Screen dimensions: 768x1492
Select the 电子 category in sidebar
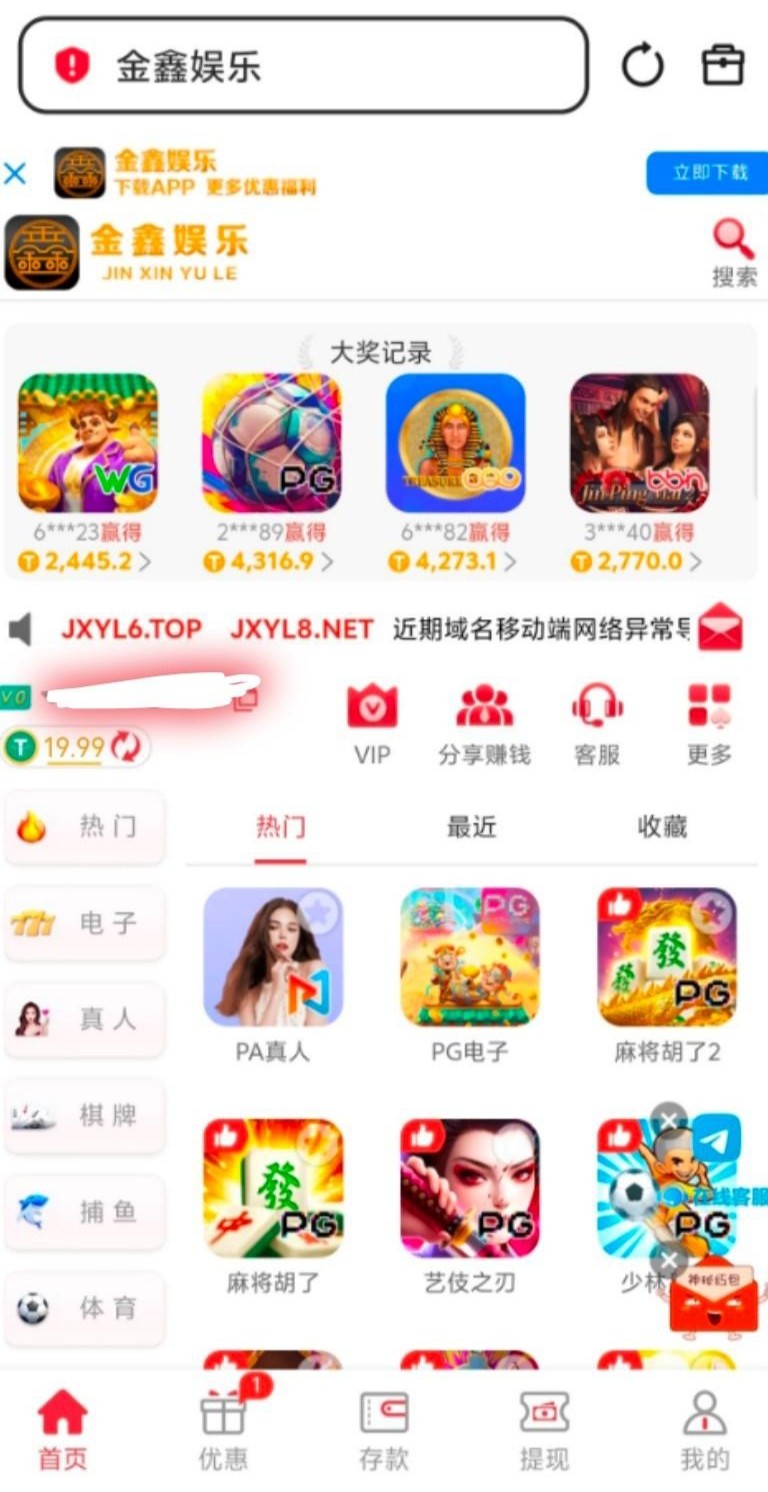[x=85, y=923]
